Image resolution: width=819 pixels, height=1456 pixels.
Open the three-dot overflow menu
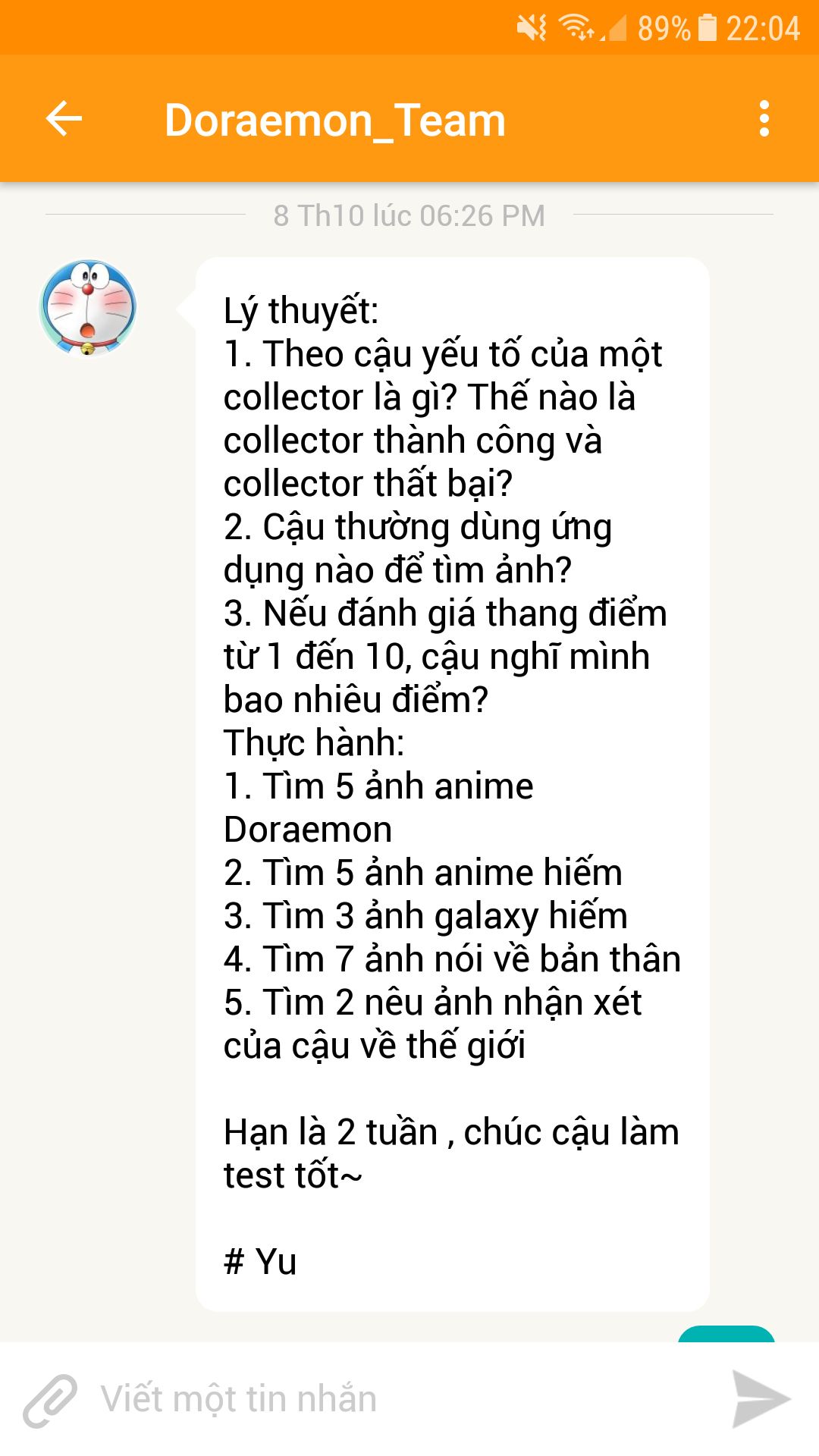click(764, 119)
